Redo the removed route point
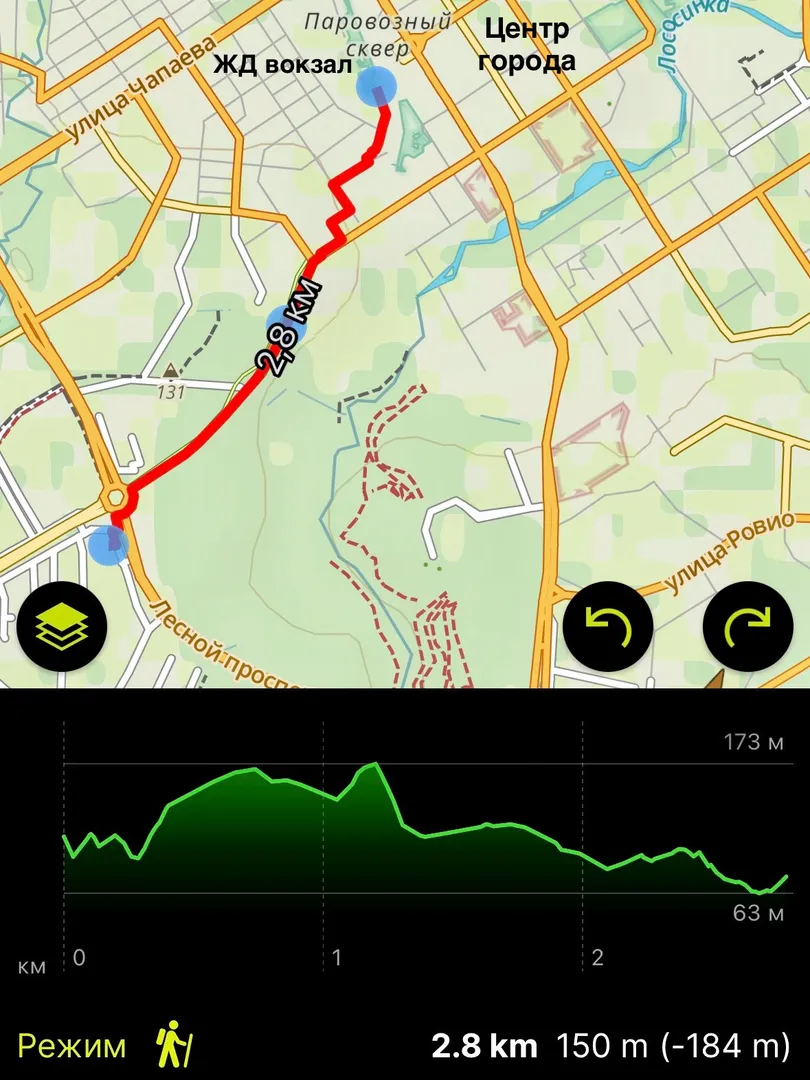 pos(748,627)
